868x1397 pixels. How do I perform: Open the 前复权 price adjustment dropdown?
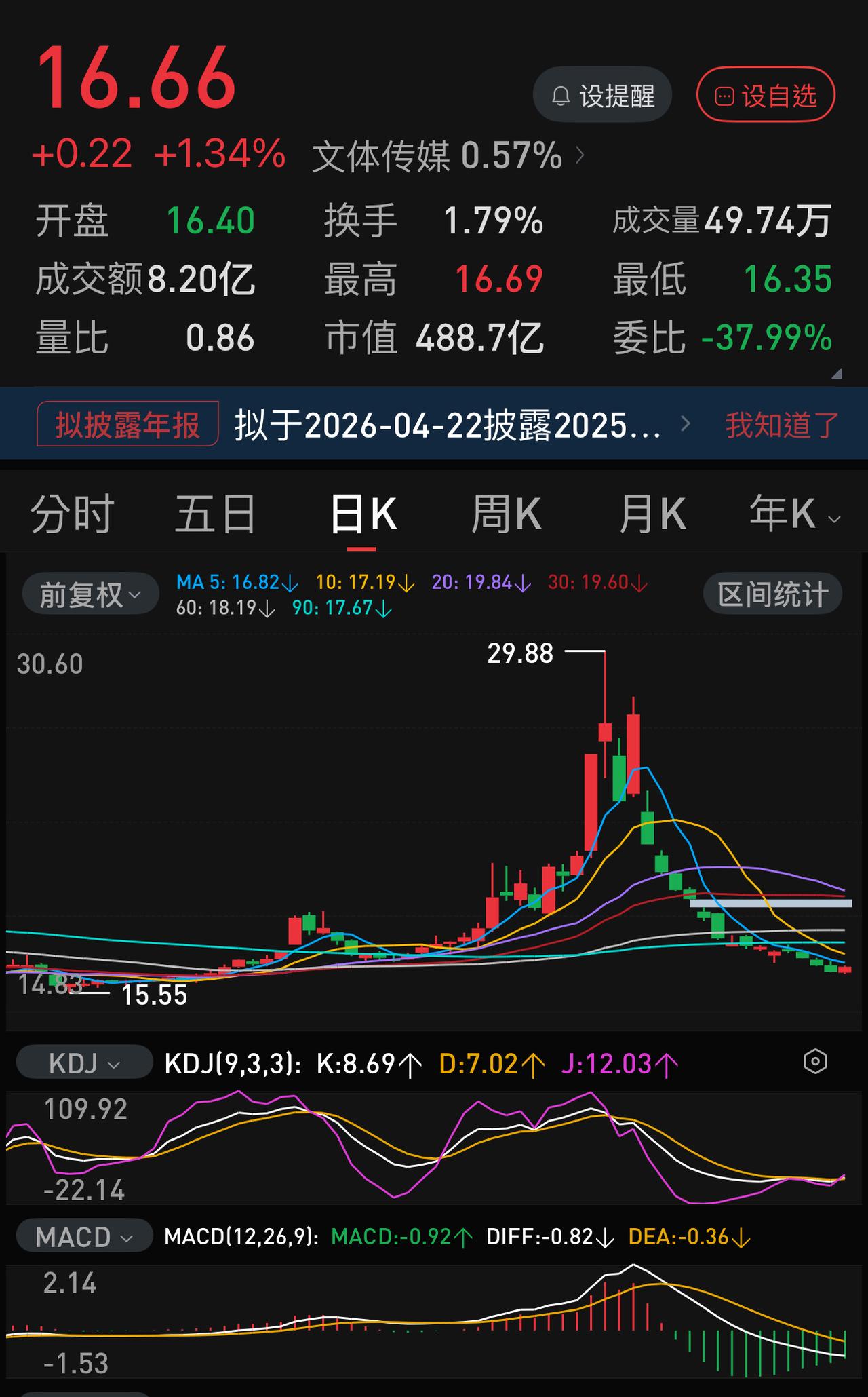pos(89,592)
